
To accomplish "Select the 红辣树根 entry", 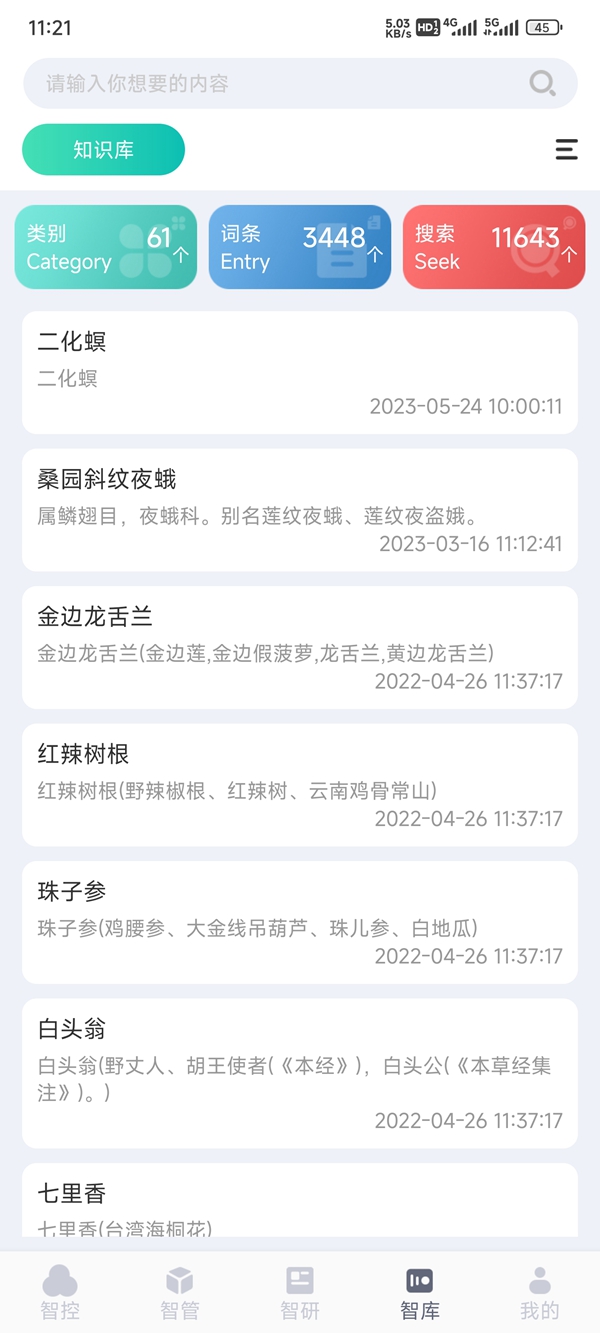I will pyautogui.click(x=300, y=785).
